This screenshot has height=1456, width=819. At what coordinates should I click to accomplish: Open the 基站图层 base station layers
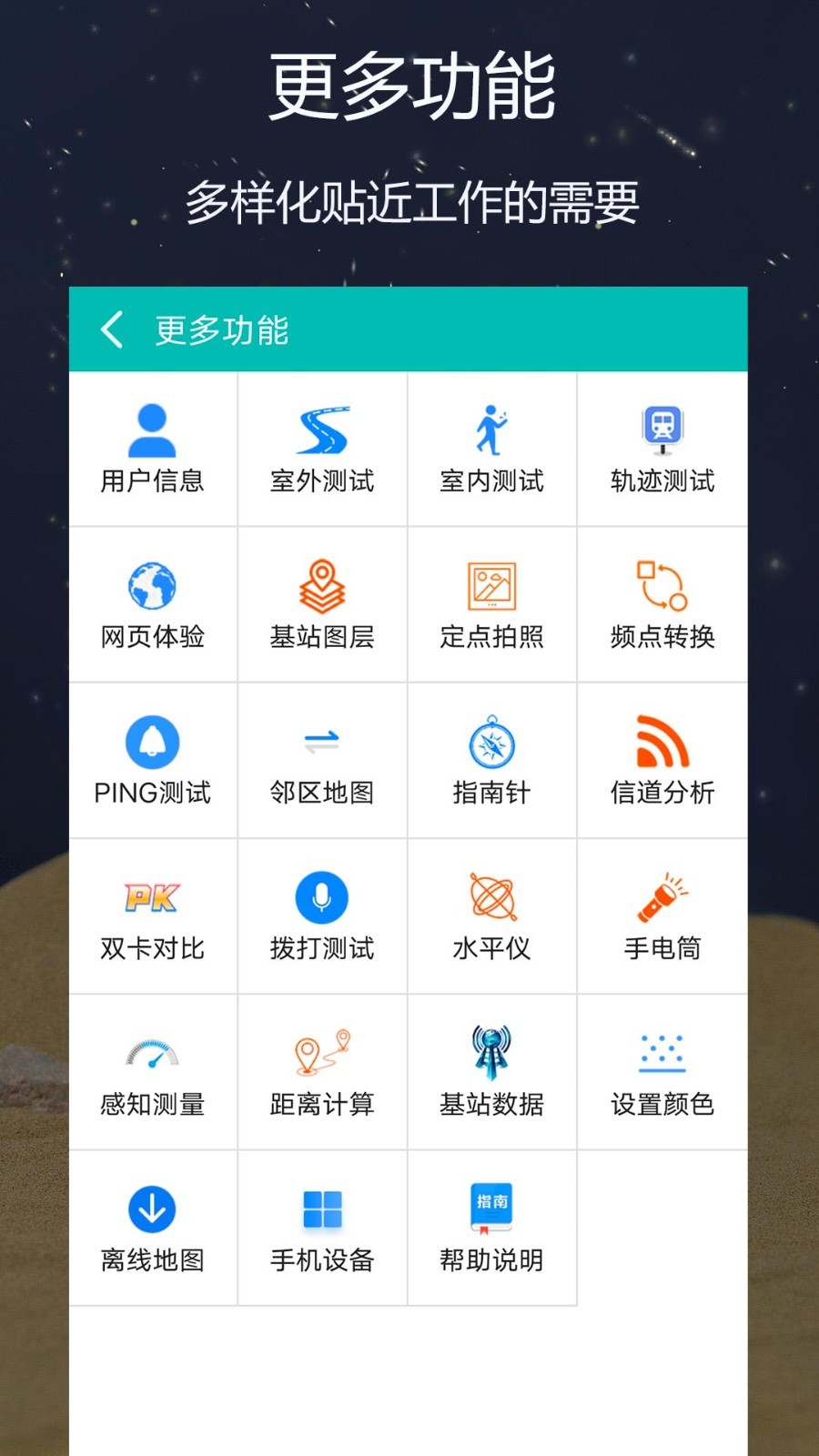click(x=321, y=602)
